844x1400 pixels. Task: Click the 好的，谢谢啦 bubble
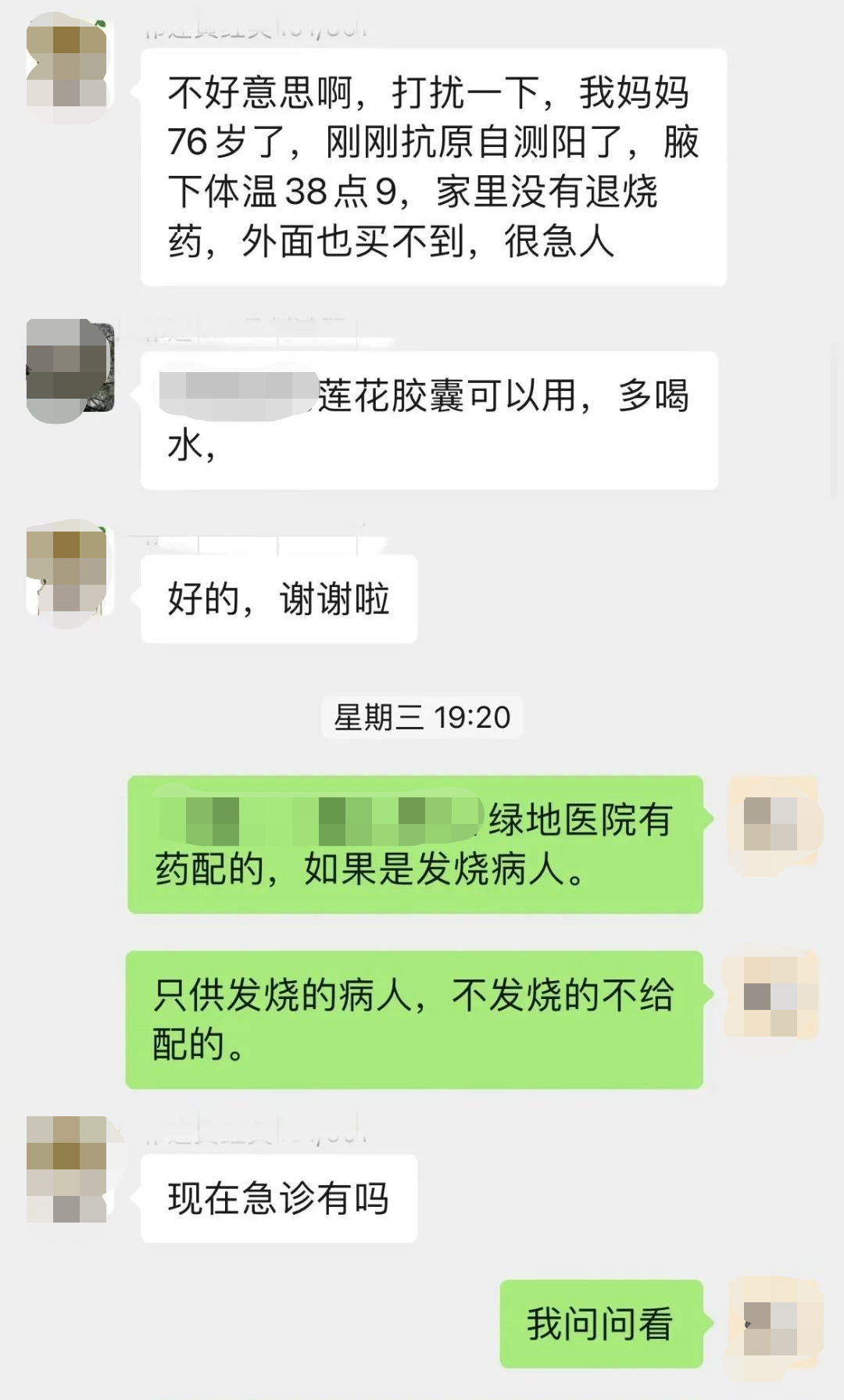pyautogui.click(x=279, y=598)
